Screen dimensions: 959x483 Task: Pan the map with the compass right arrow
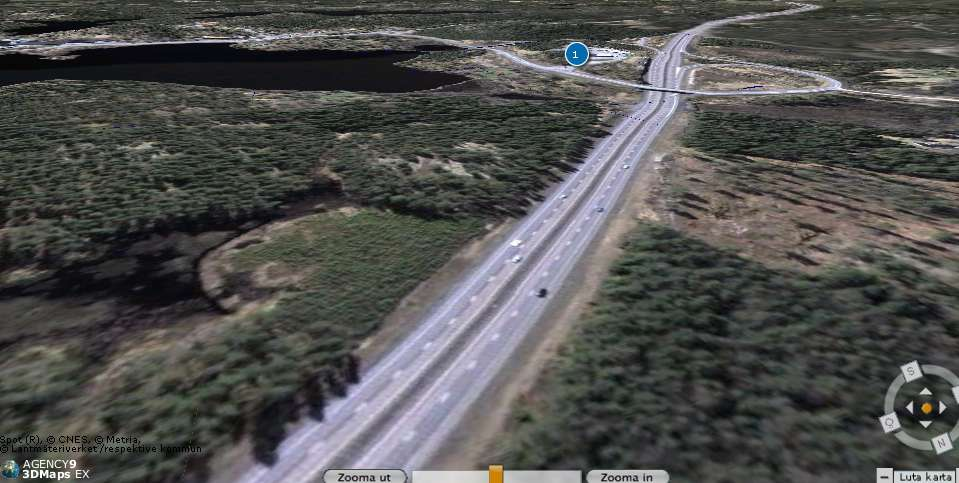coord(942,408)
